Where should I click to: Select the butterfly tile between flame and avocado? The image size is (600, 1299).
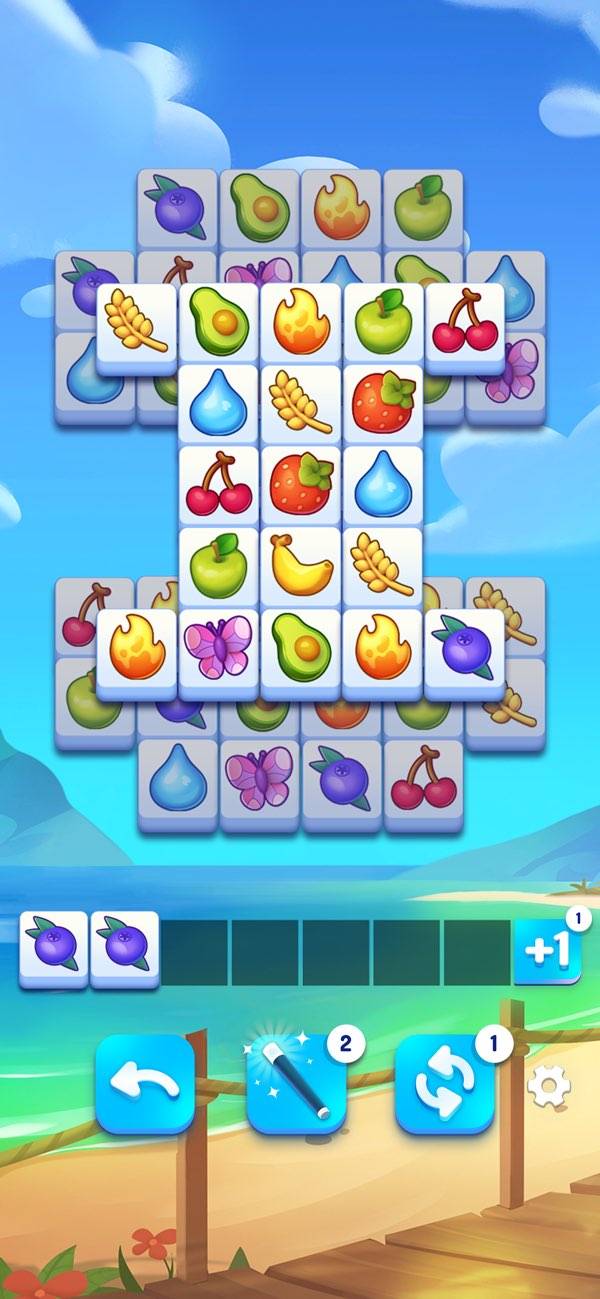click(x=218, y=647)
